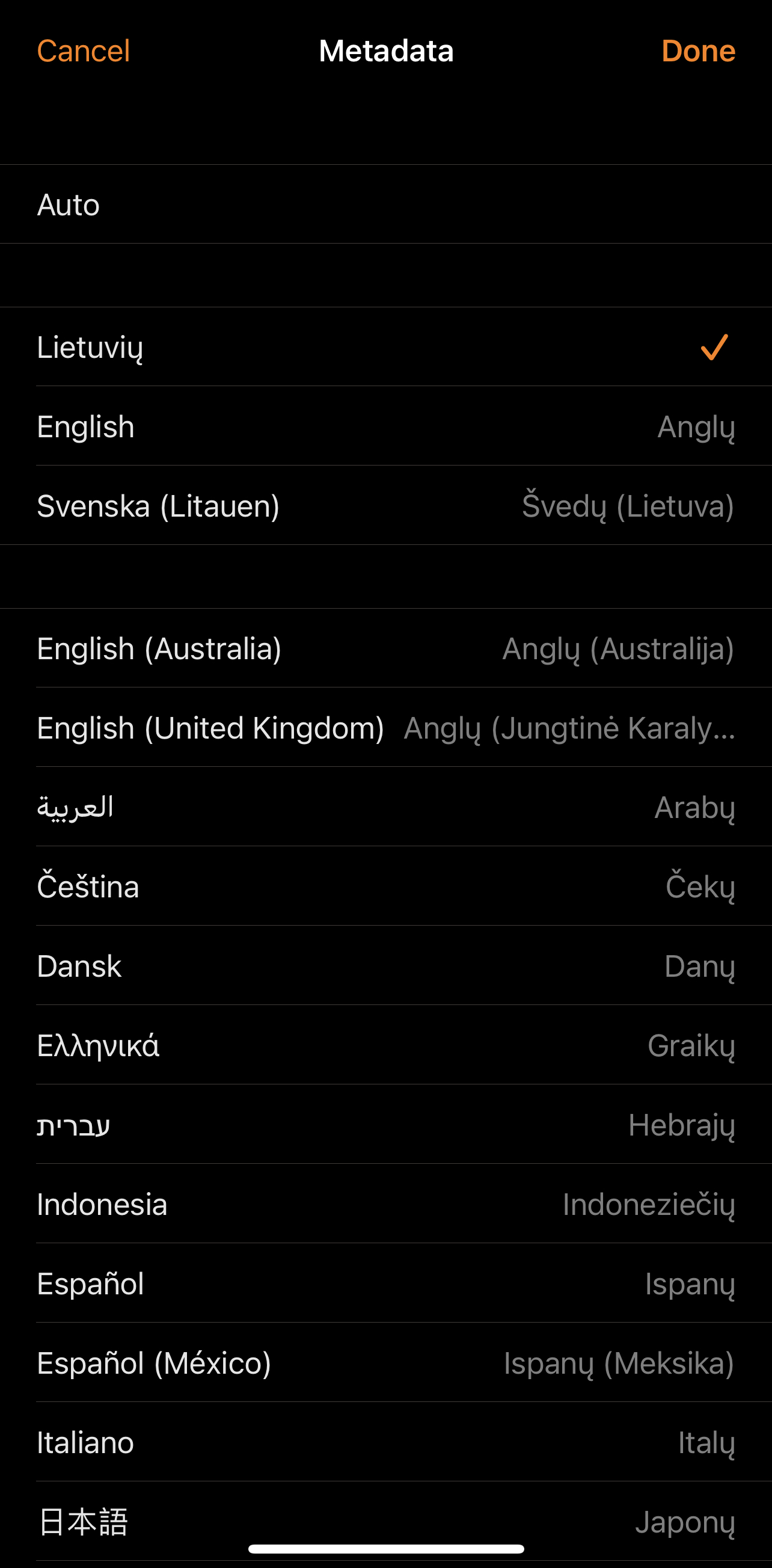
Task: Choose Español (México)
Action: pyautogui.click(x=385, y=1363)
